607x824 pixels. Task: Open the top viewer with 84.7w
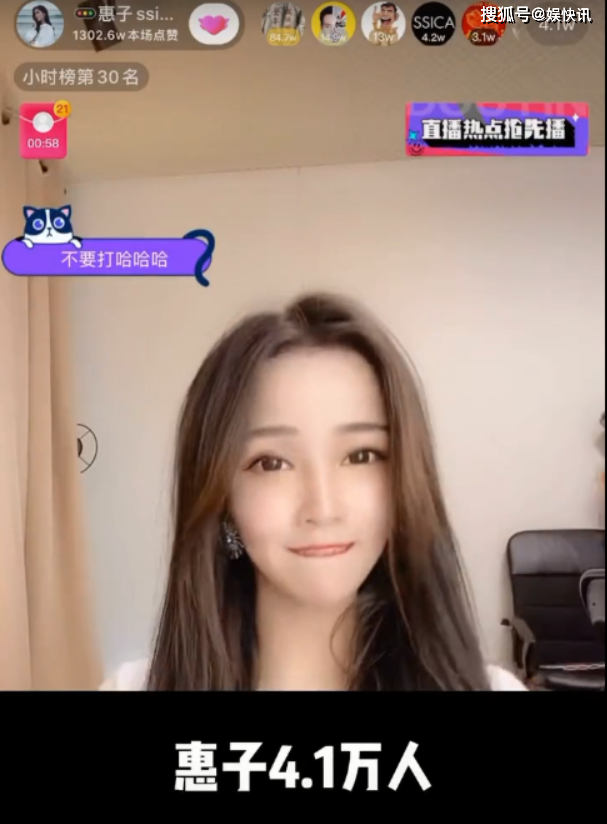pyautogui.click(x=283, y=24)
